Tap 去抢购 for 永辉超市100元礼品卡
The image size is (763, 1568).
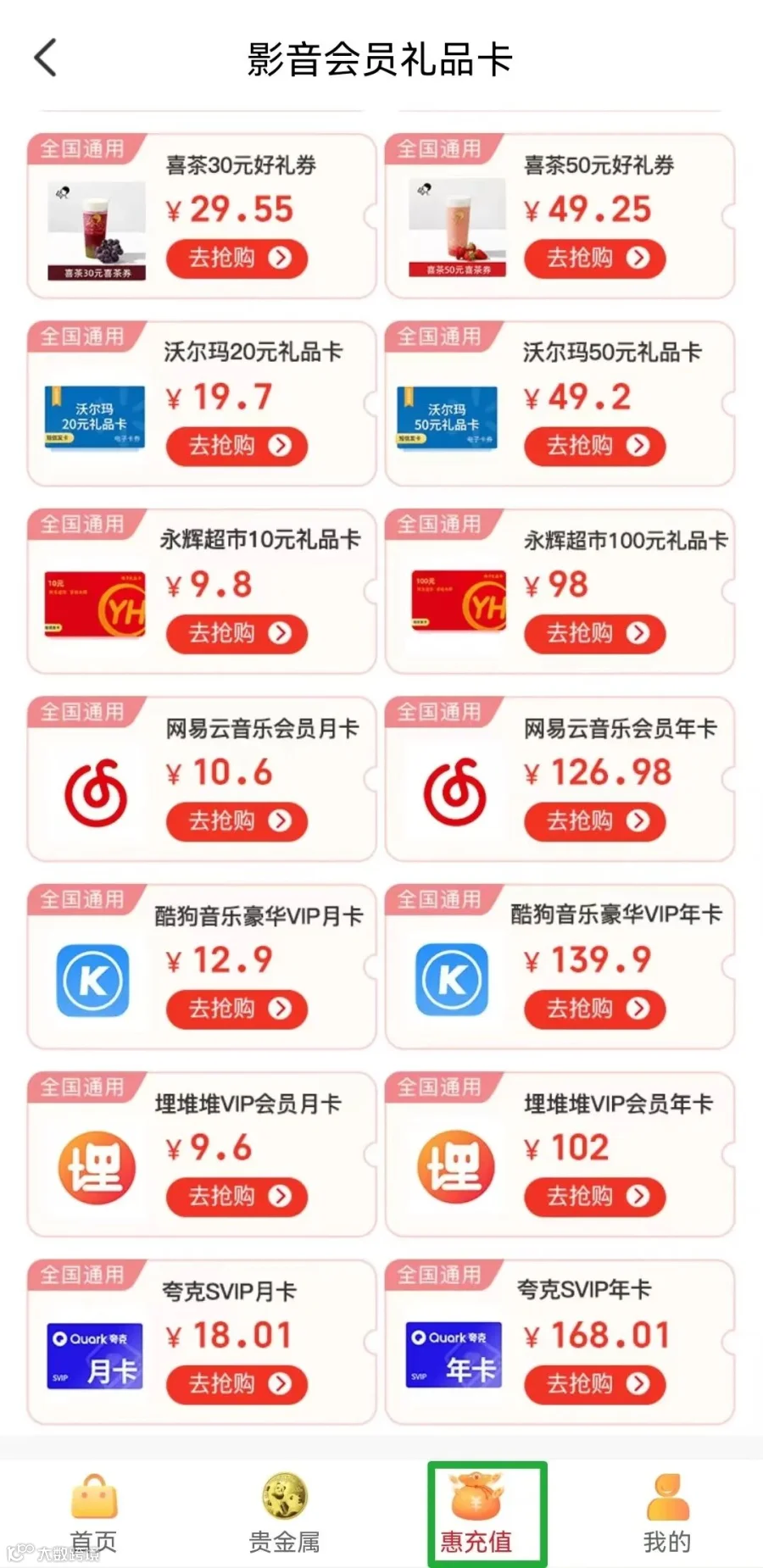[x=595, y=634]
